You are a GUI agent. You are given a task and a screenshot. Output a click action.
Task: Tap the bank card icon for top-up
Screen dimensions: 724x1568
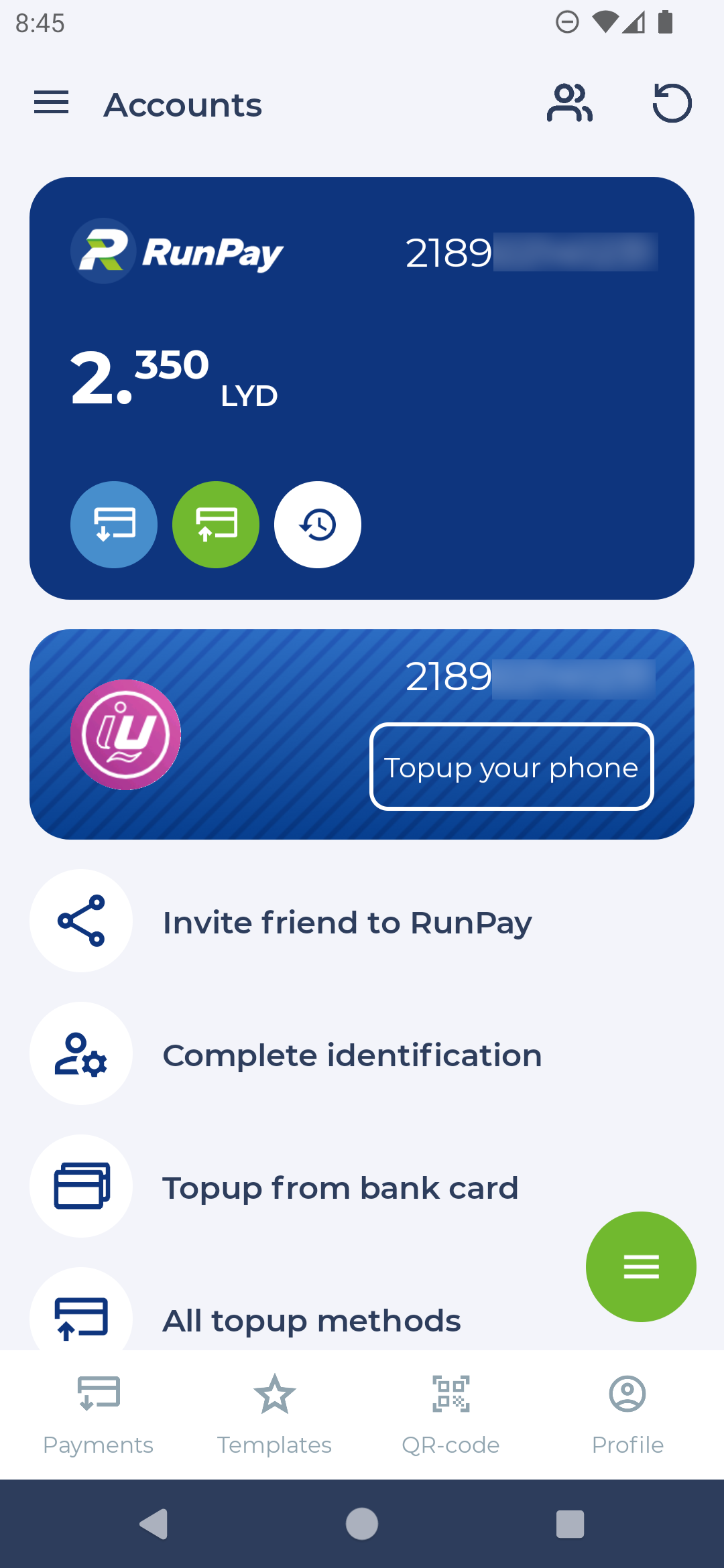(x=80, y=1186)
